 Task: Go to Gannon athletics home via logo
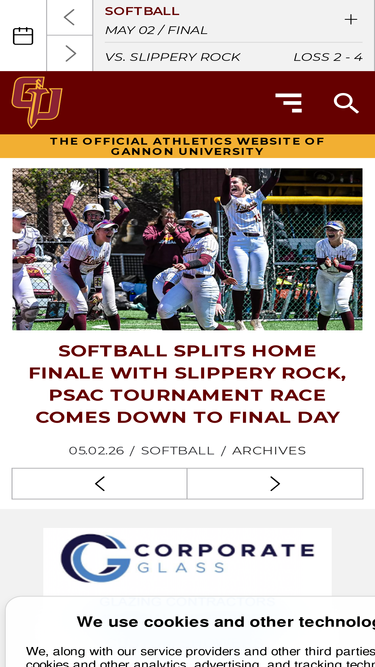coord(37,102)
